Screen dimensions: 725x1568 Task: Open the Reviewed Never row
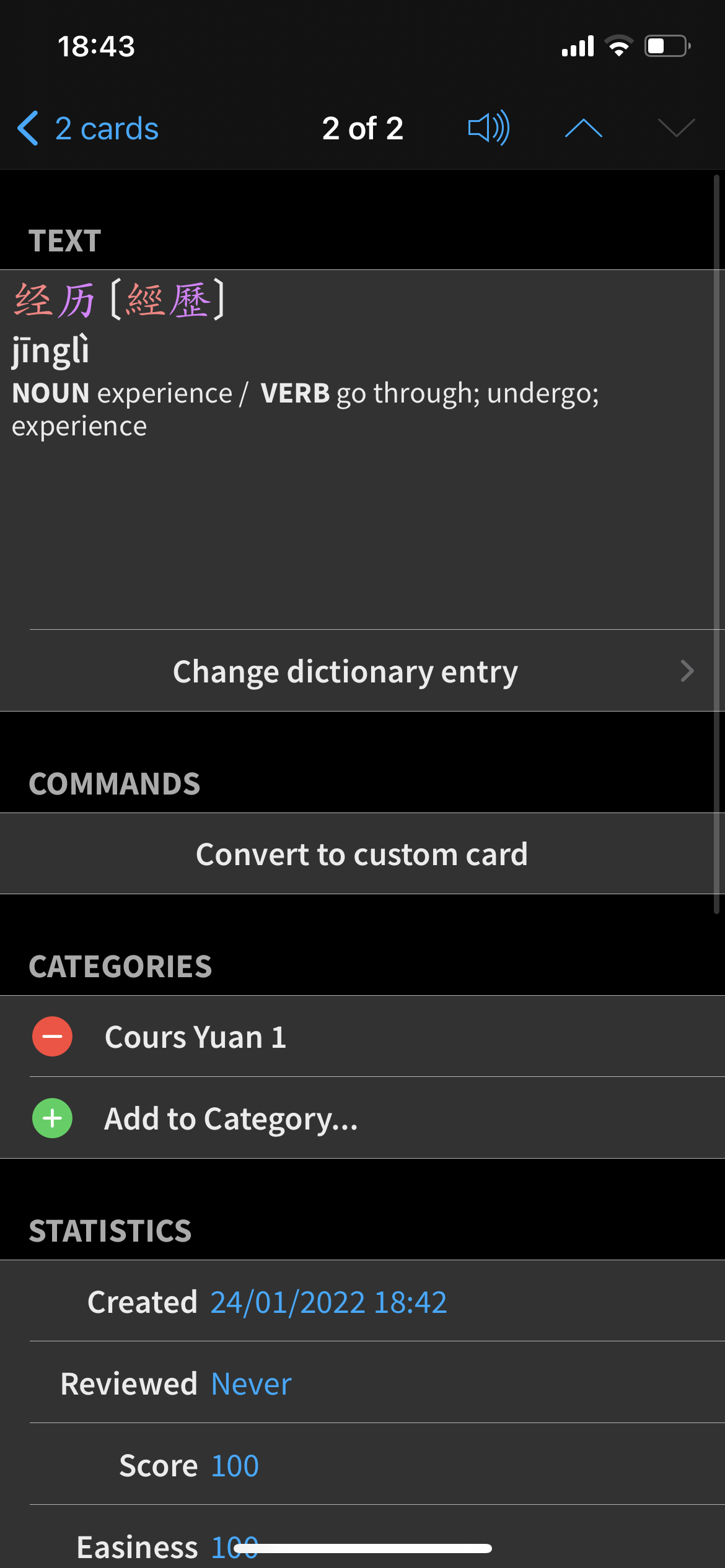click(362, 1383)
